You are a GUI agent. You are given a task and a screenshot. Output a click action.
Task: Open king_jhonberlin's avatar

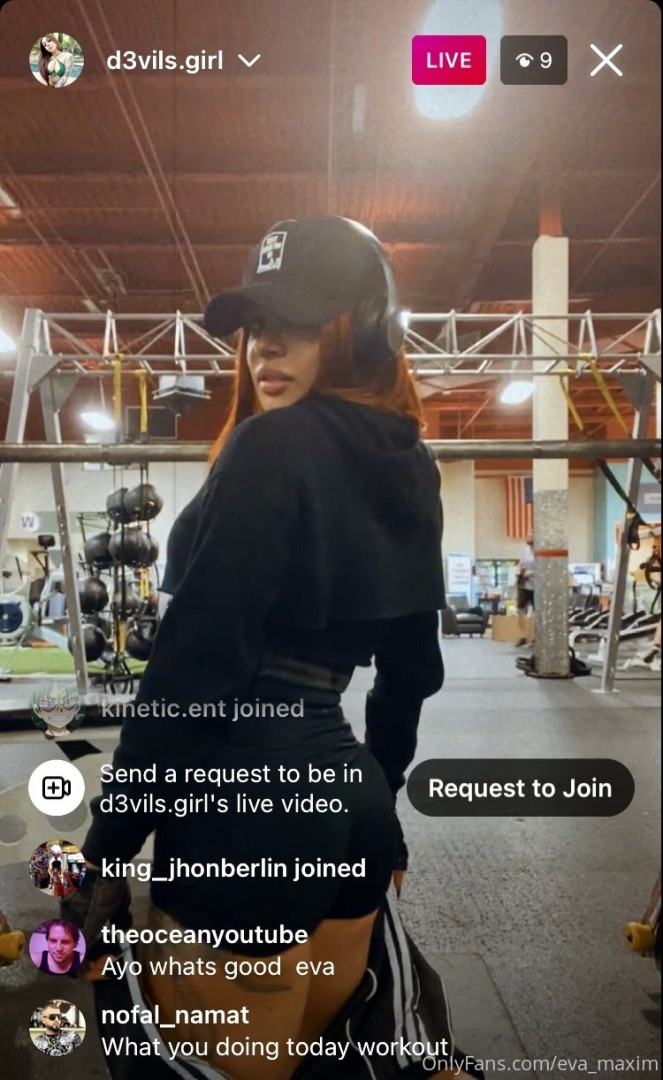point(57,867)
